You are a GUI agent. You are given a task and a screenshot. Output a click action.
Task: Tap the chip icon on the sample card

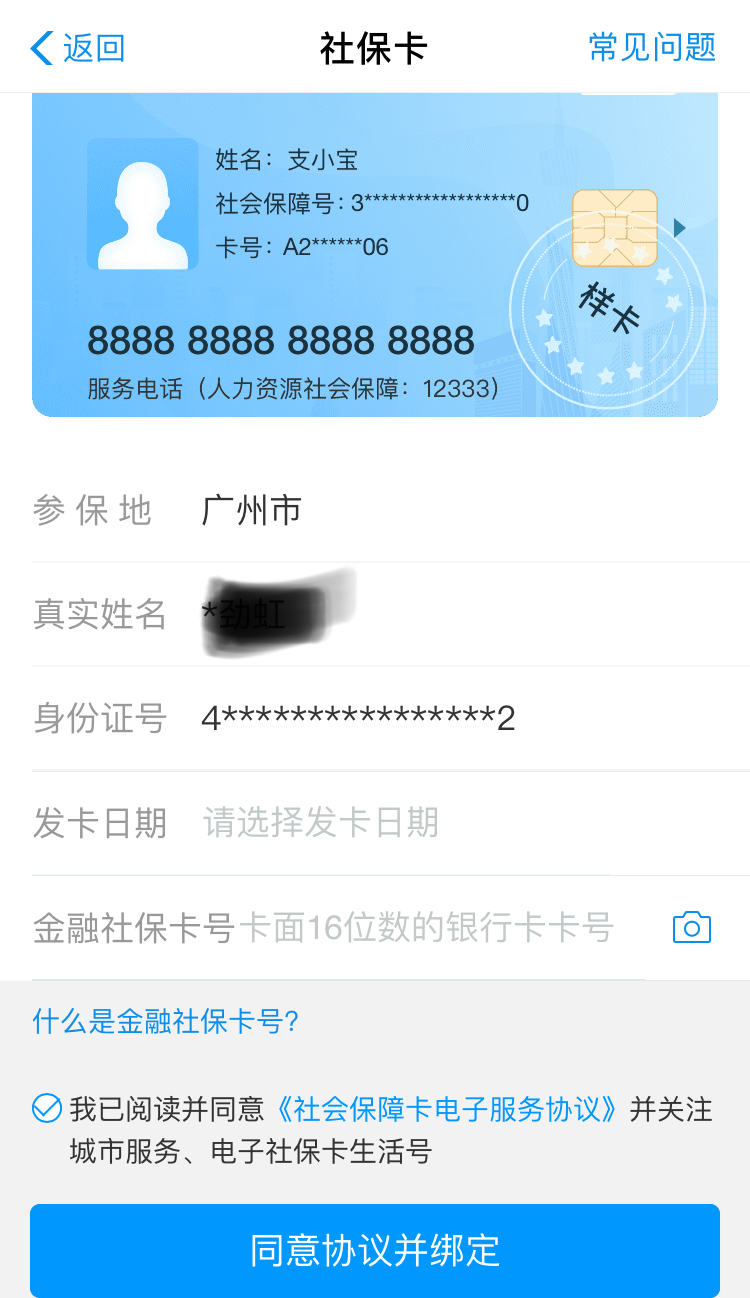coord(616,228)
